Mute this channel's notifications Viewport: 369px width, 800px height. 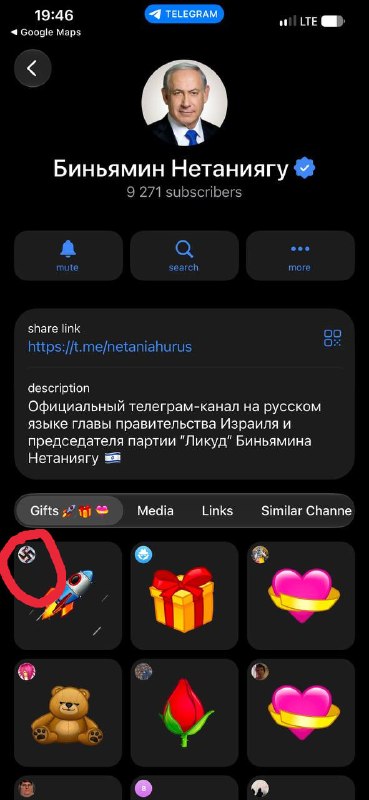click(x=68, y=256)
